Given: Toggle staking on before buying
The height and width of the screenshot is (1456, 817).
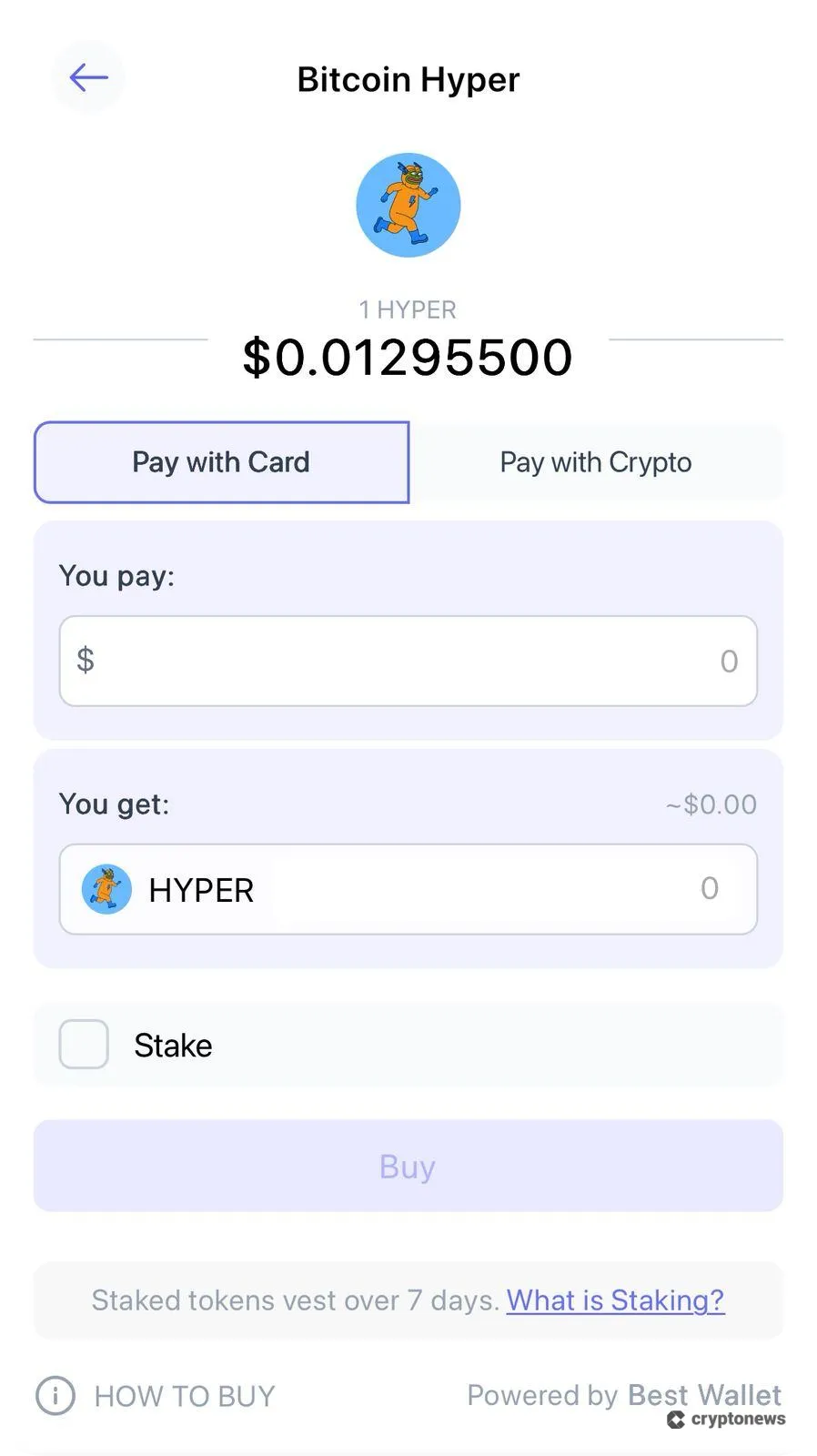Looking at the screenshot, I should point(83,1045).
